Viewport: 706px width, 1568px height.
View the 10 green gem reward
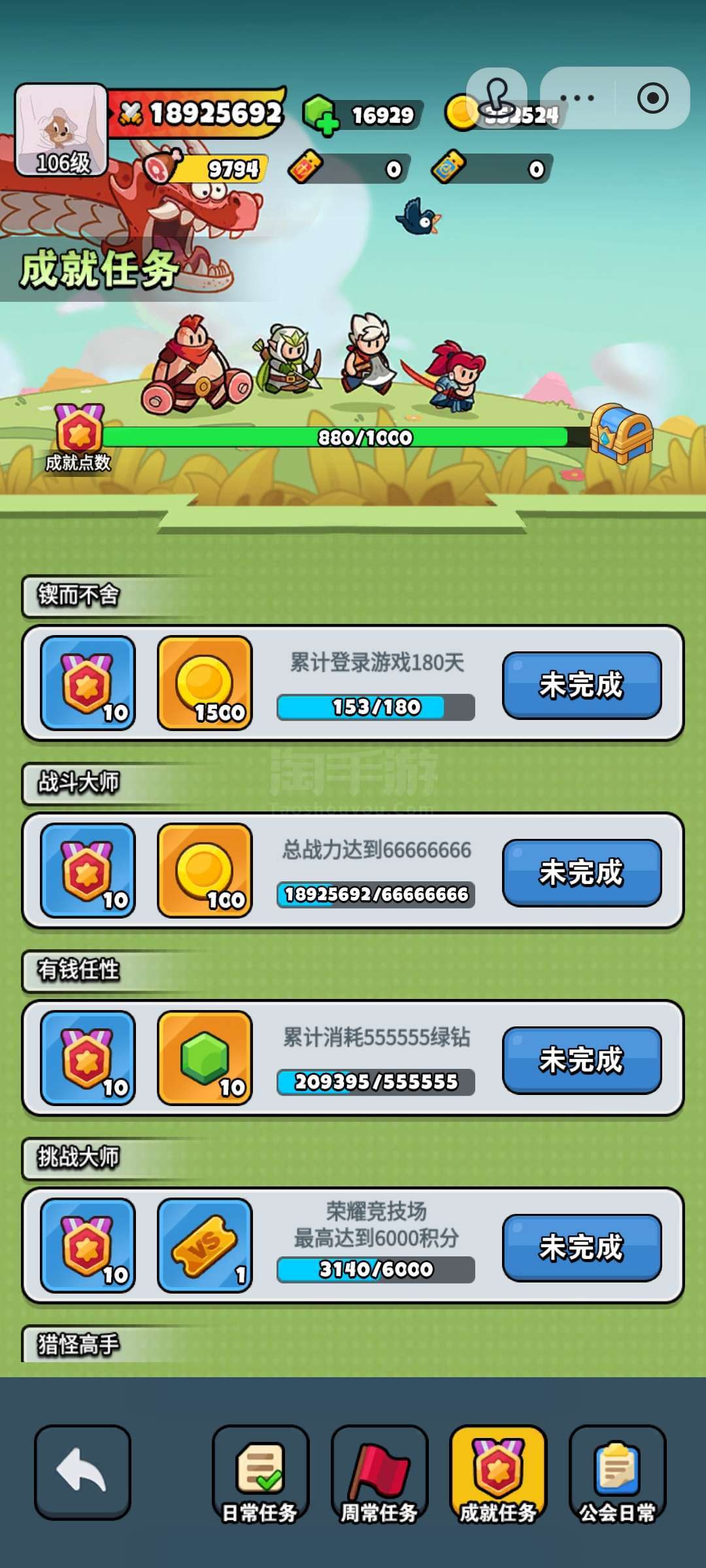(205, 1058)
